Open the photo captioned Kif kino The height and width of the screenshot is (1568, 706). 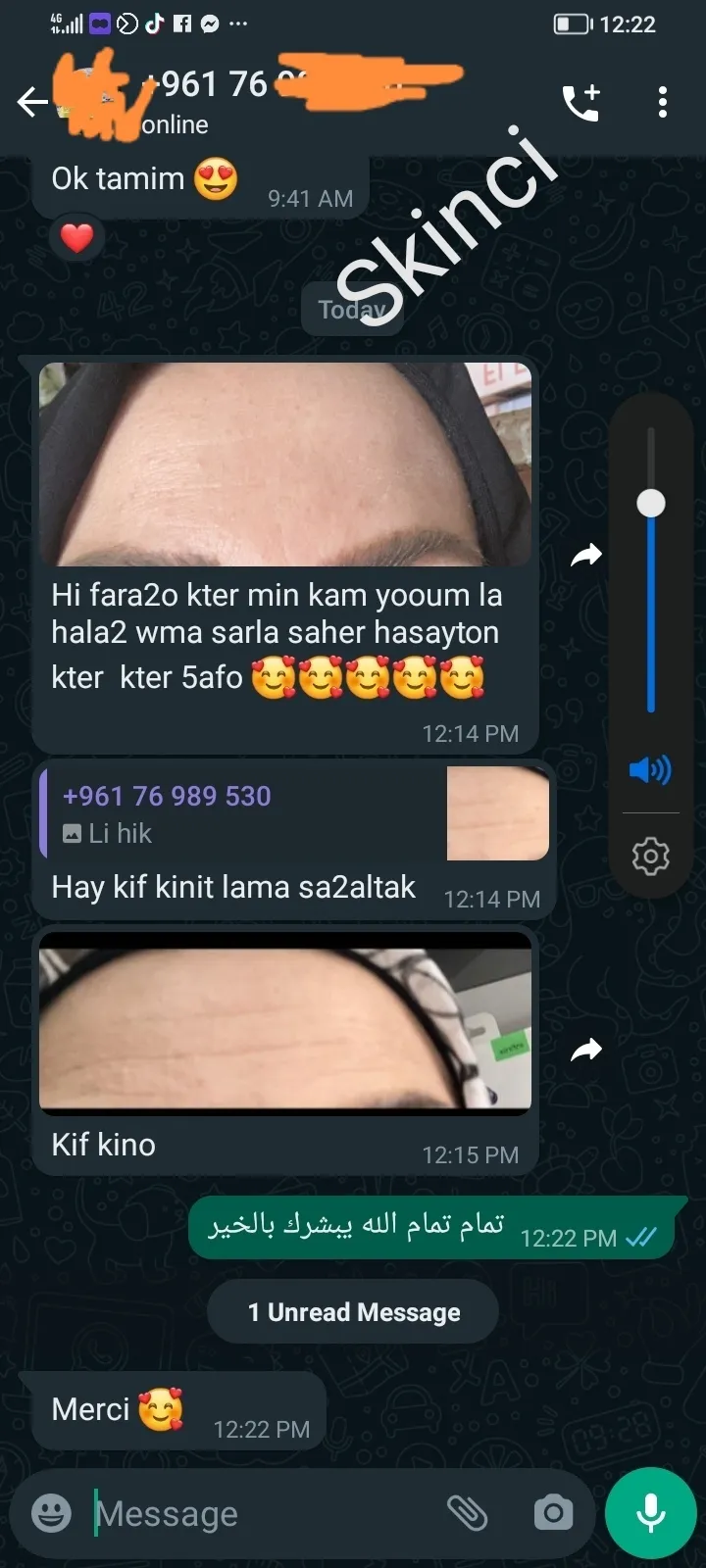point(285,1023)
